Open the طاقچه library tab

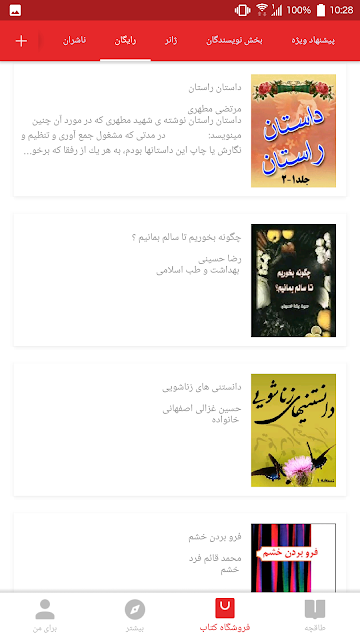[315, 616]
